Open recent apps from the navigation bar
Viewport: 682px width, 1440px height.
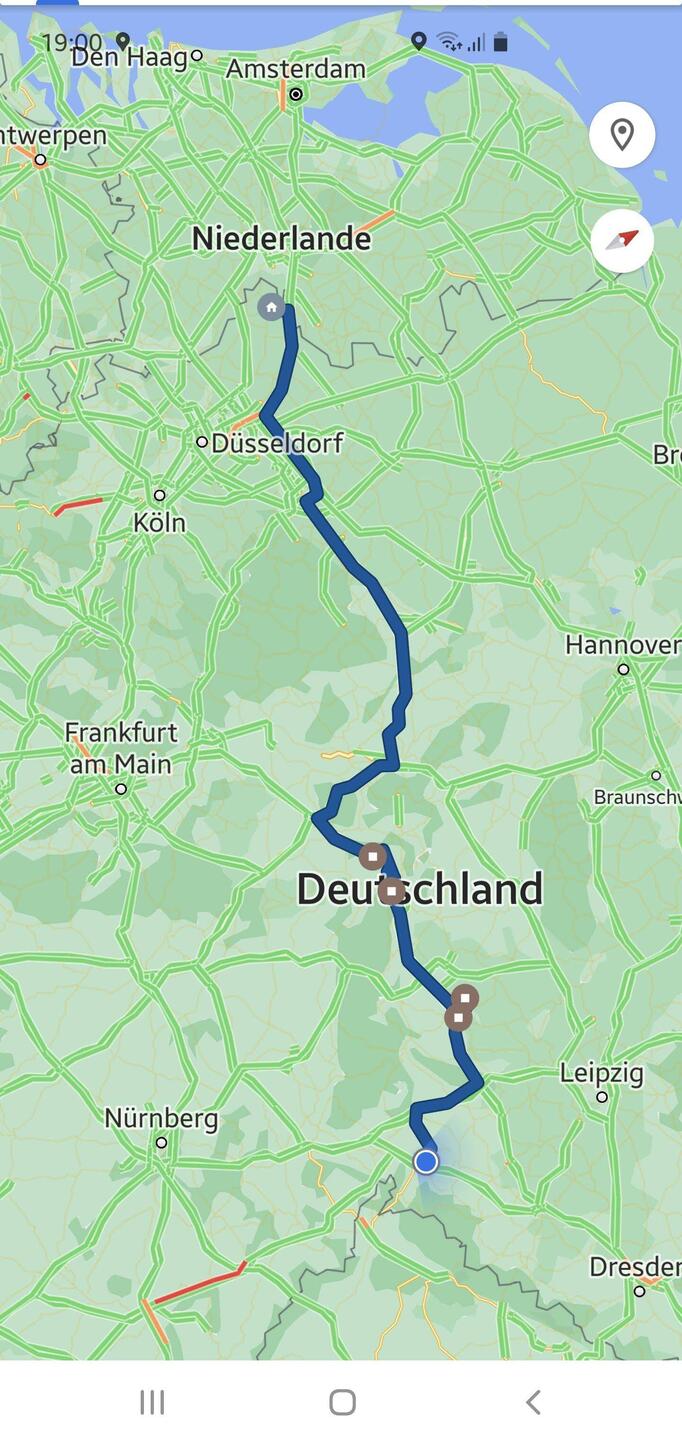pos(152,1402)
